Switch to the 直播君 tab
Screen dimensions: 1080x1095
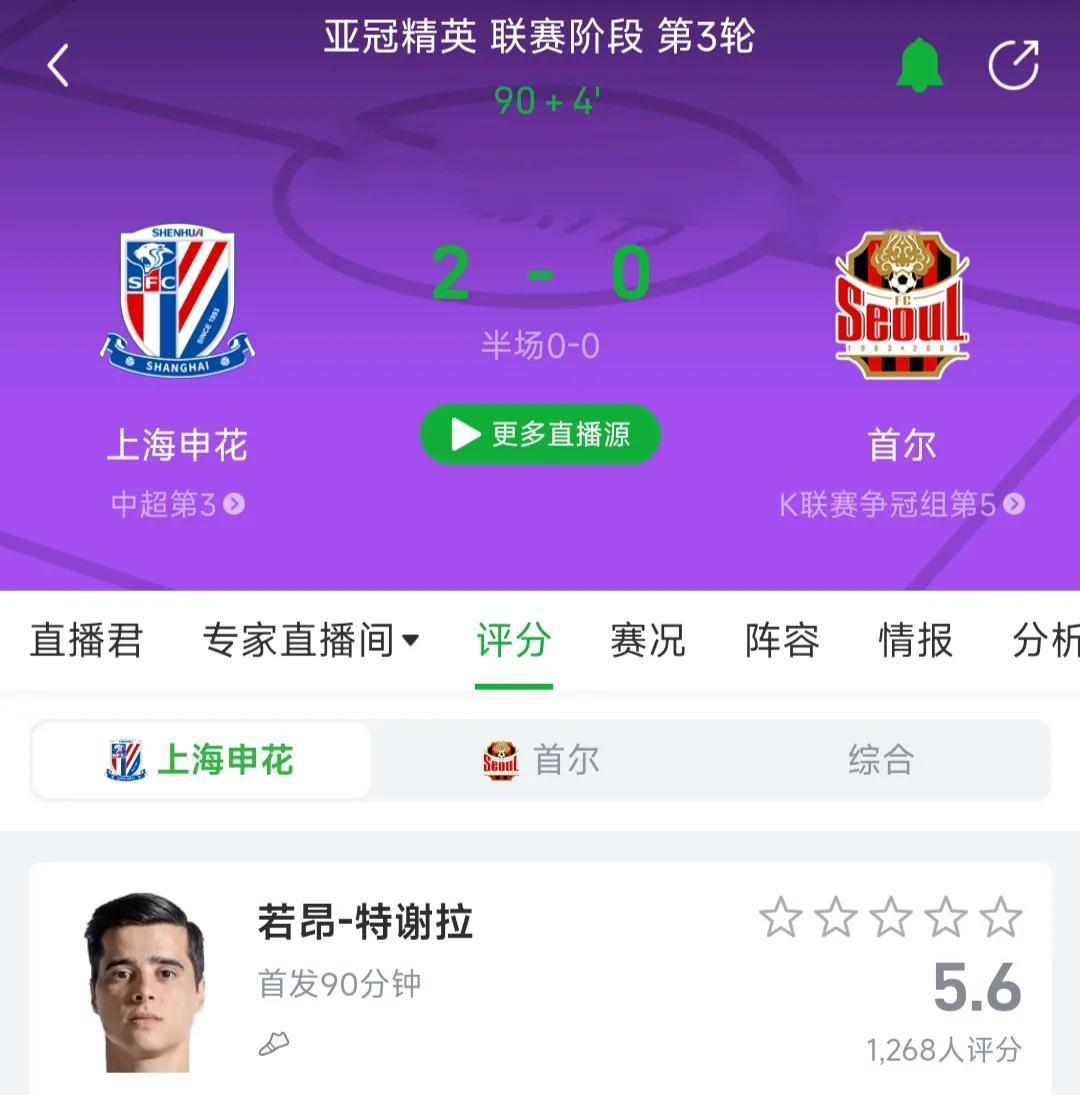click(86, 640)
